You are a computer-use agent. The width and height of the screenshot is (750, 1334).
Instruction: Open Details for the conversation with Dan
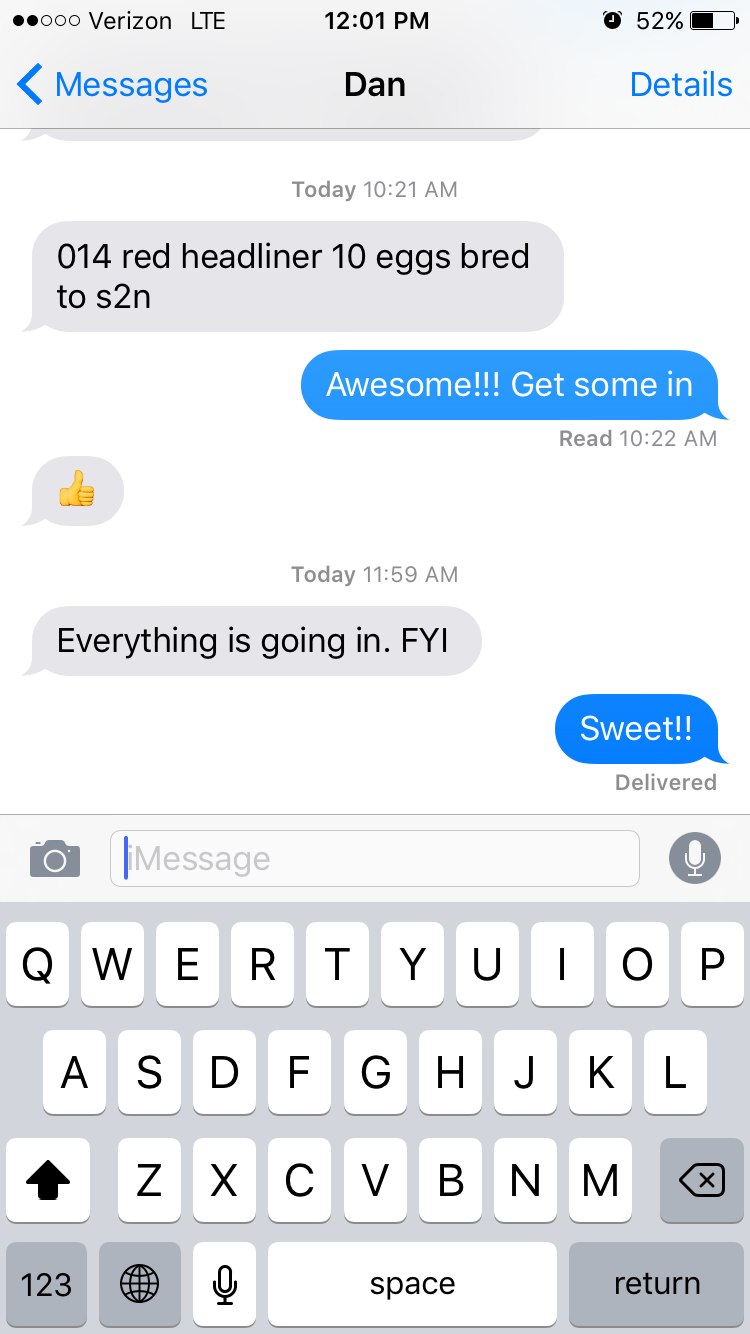[681, 85]
